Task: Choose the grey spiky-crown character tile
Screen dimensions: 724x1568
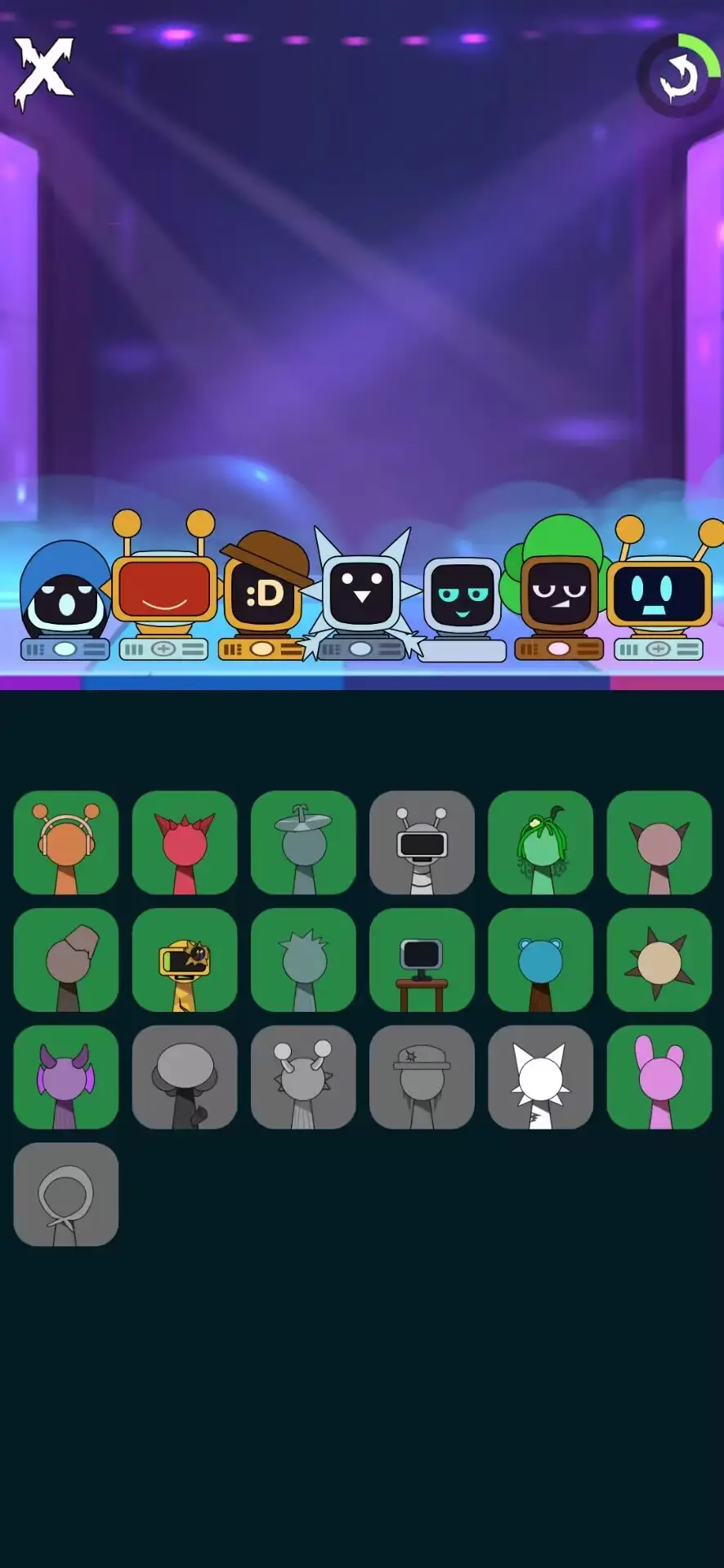Action: point(303,960)
